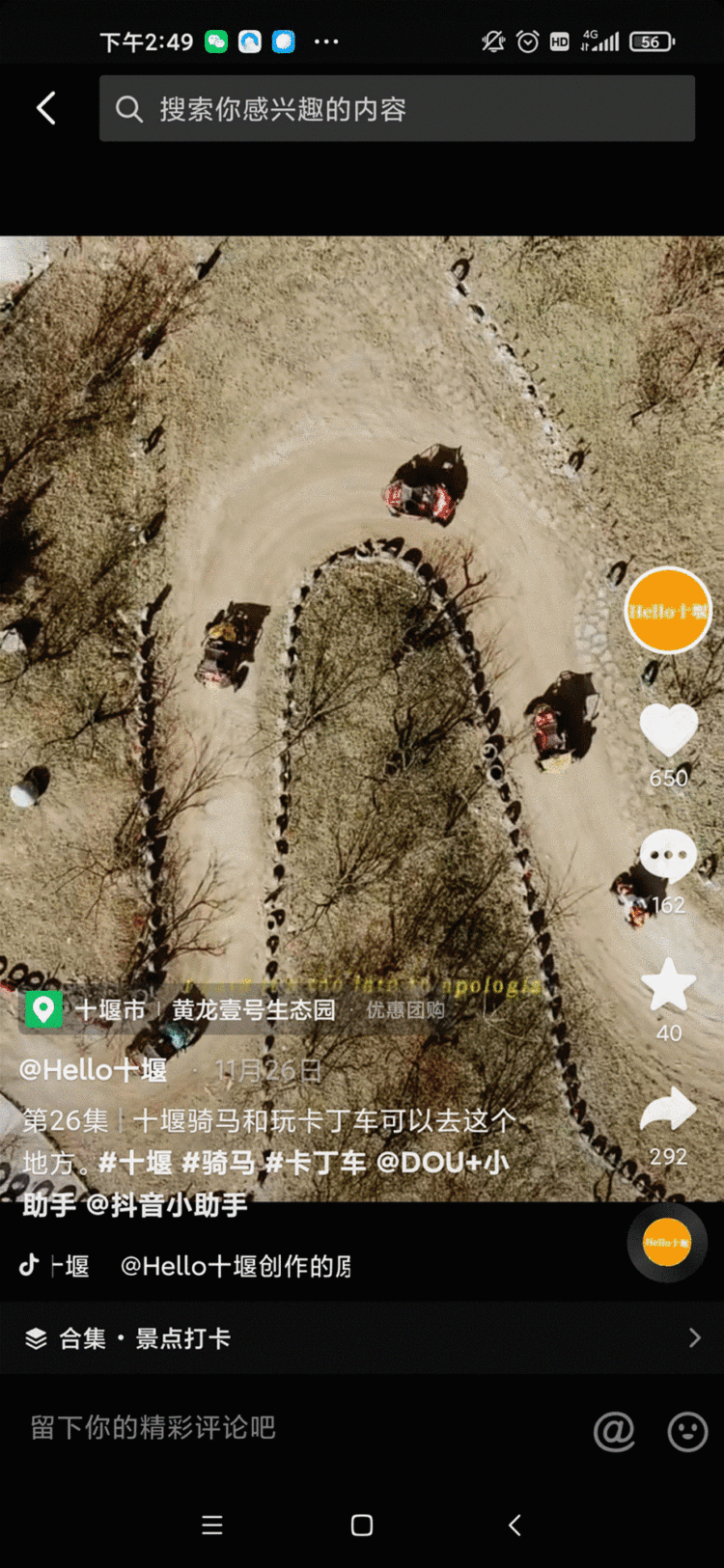Viewport: 724px width, 1568px height.
Task: Like this video with the heart
Action: (x=668, y=730)
